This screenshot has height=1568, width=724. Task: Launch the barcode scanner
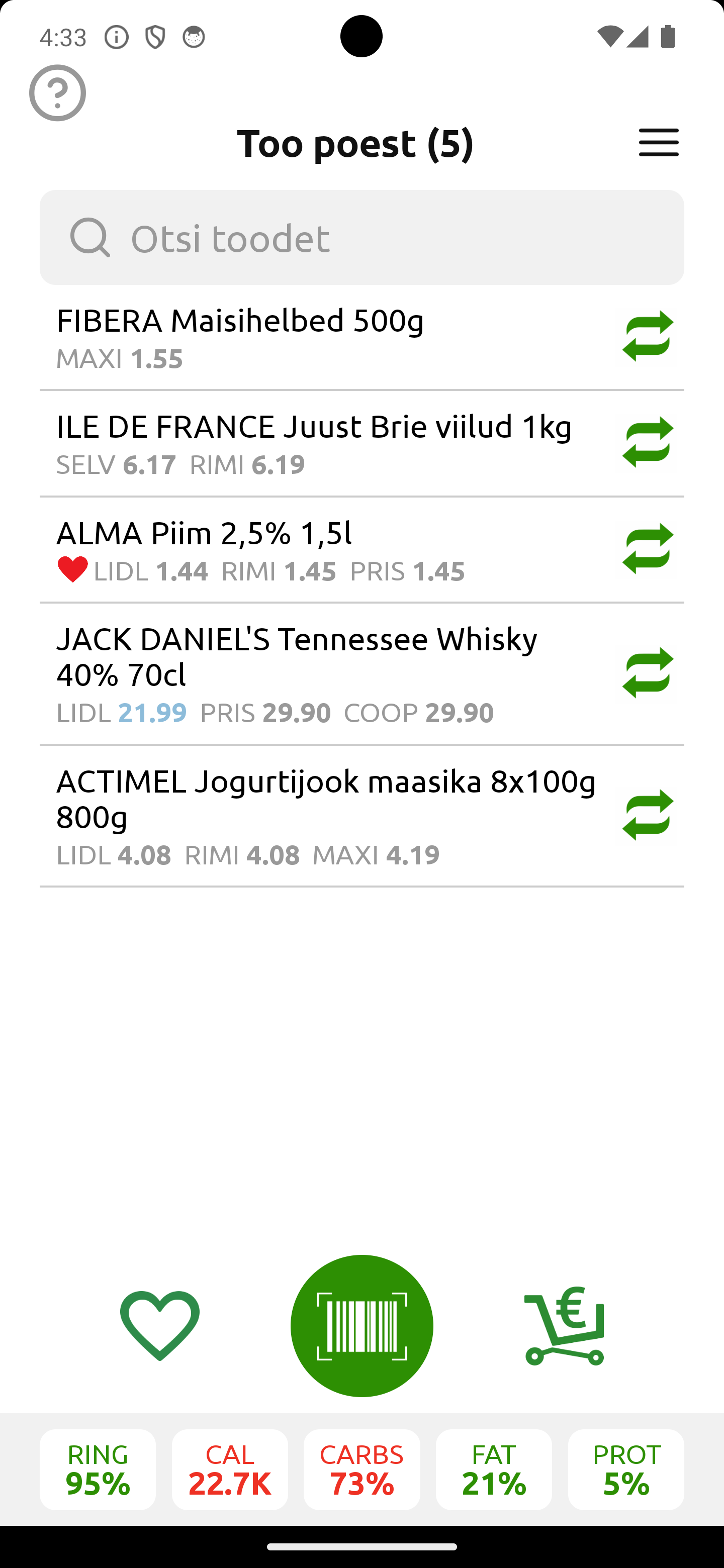361,1326
